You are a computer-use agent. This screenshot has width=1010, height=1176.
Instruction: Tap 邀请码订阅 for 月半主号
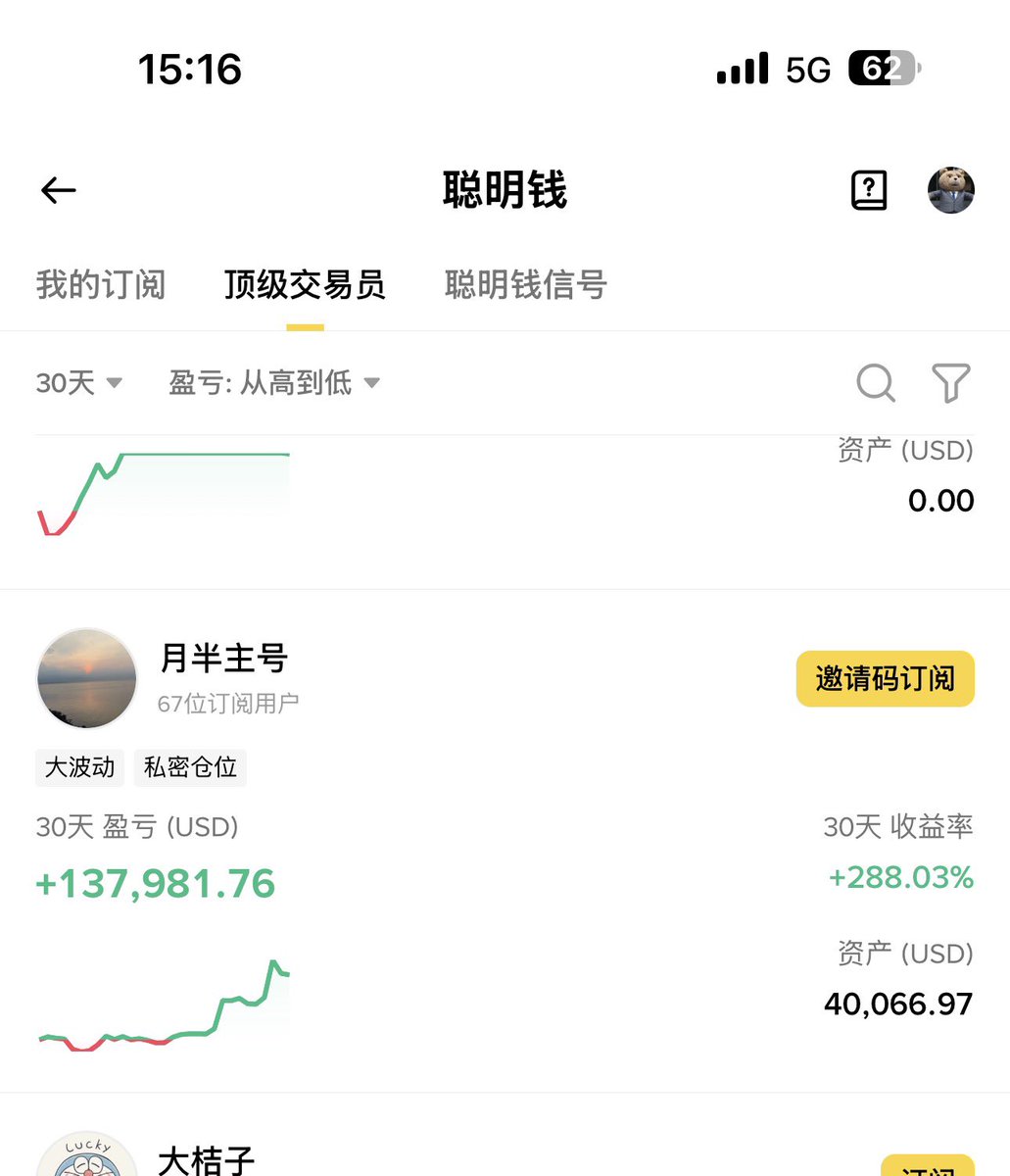pyautogui.click(x=885, y=678)
